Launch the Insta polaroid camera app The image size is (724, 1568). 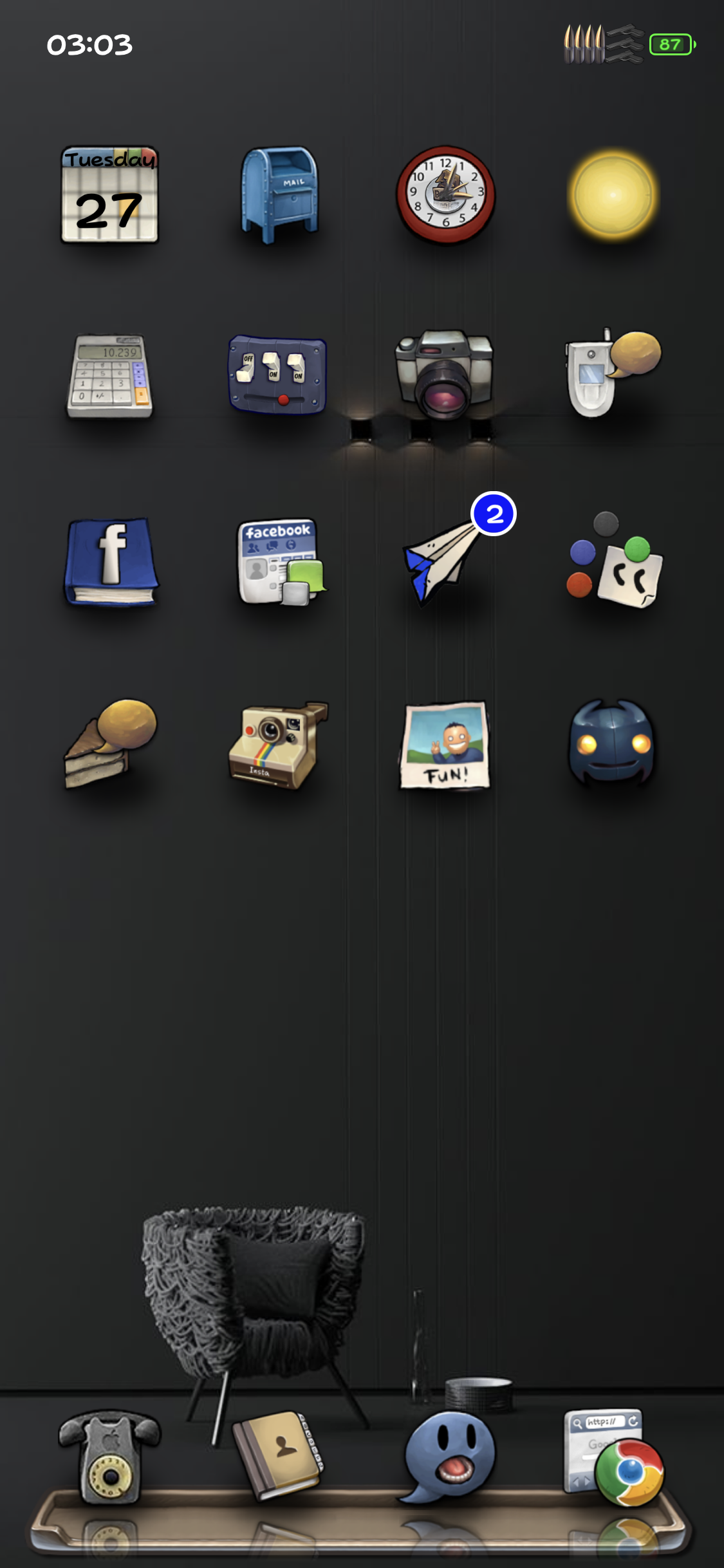click(x=278, y=745)
